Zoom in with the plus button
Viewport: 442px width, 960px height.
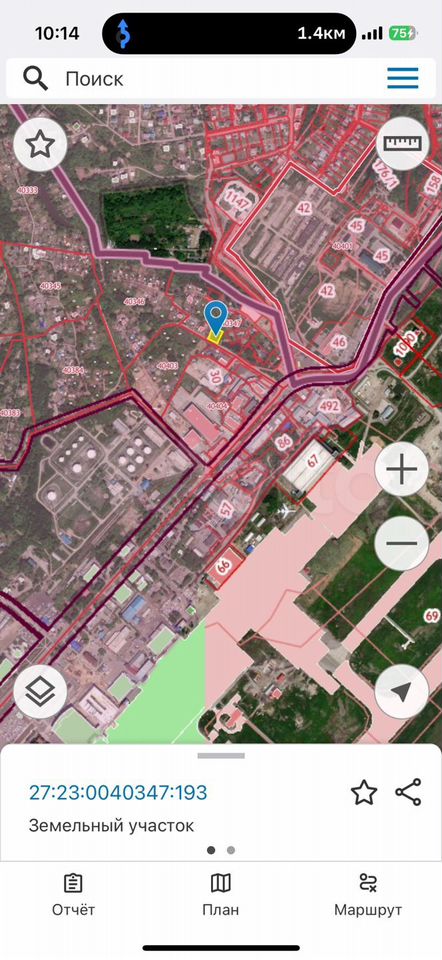[x=402, y=470]
